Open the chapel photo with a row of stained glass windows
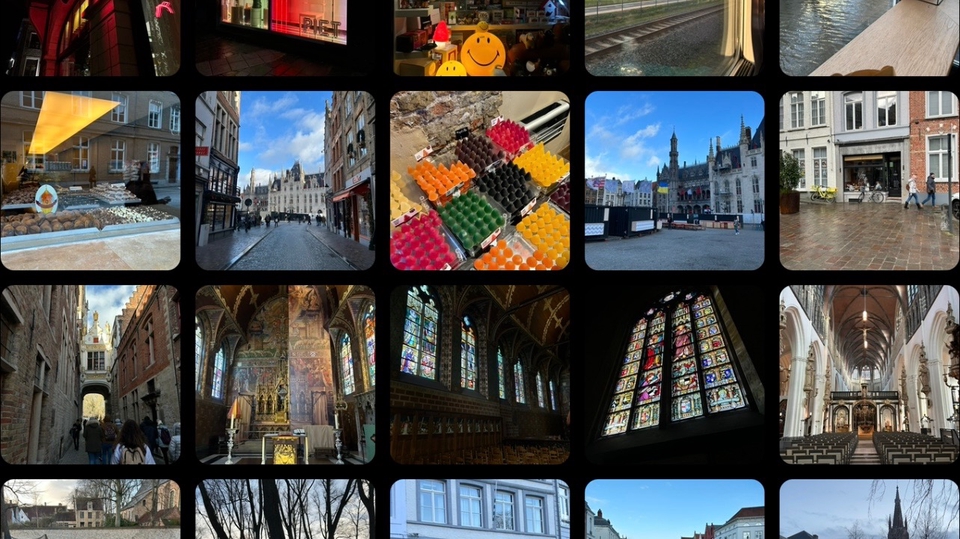Image resolution: width=960 pixels, height=539 pixels. 480,375
